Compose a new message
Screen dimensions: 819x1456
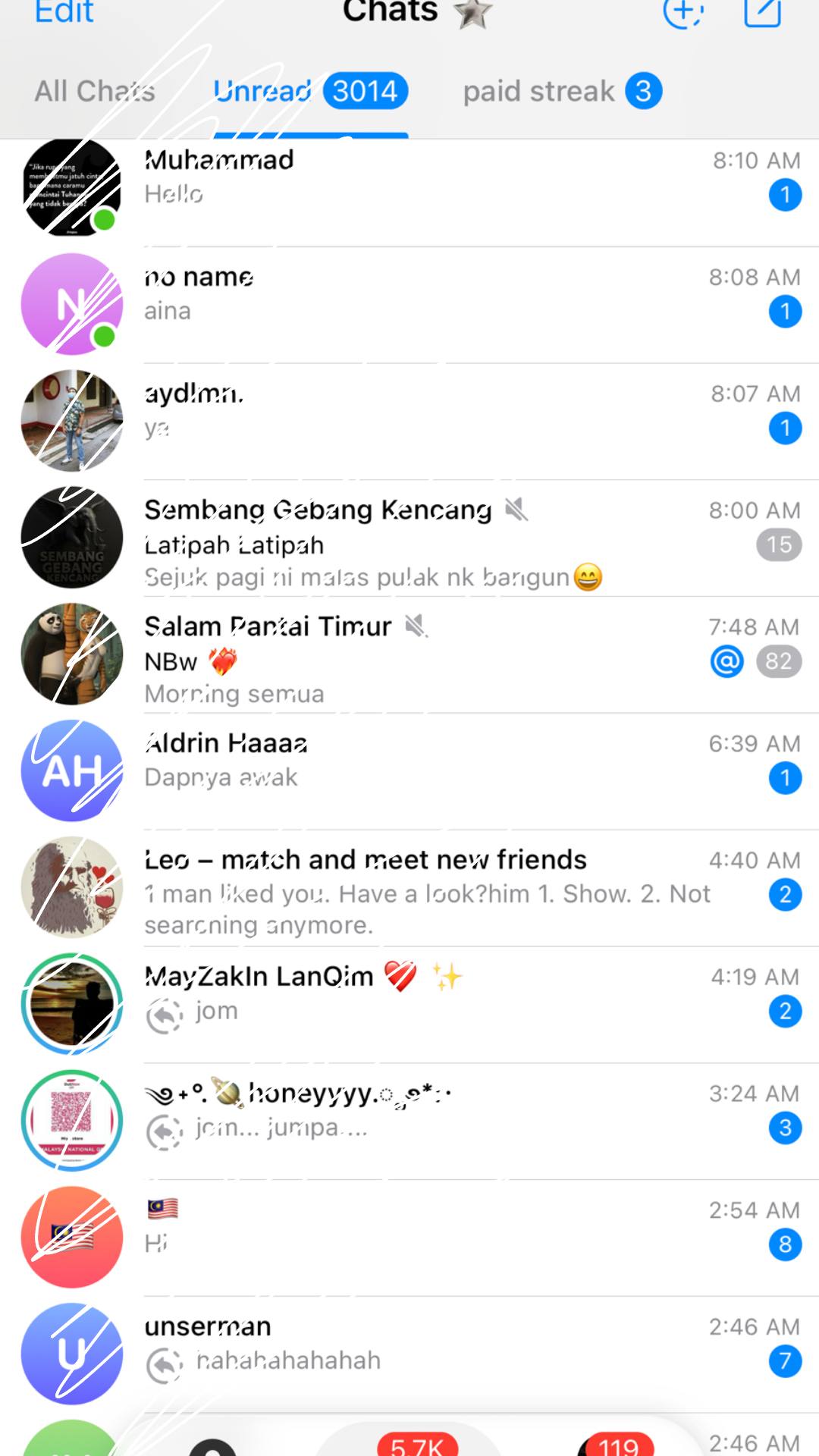(761, 12)
